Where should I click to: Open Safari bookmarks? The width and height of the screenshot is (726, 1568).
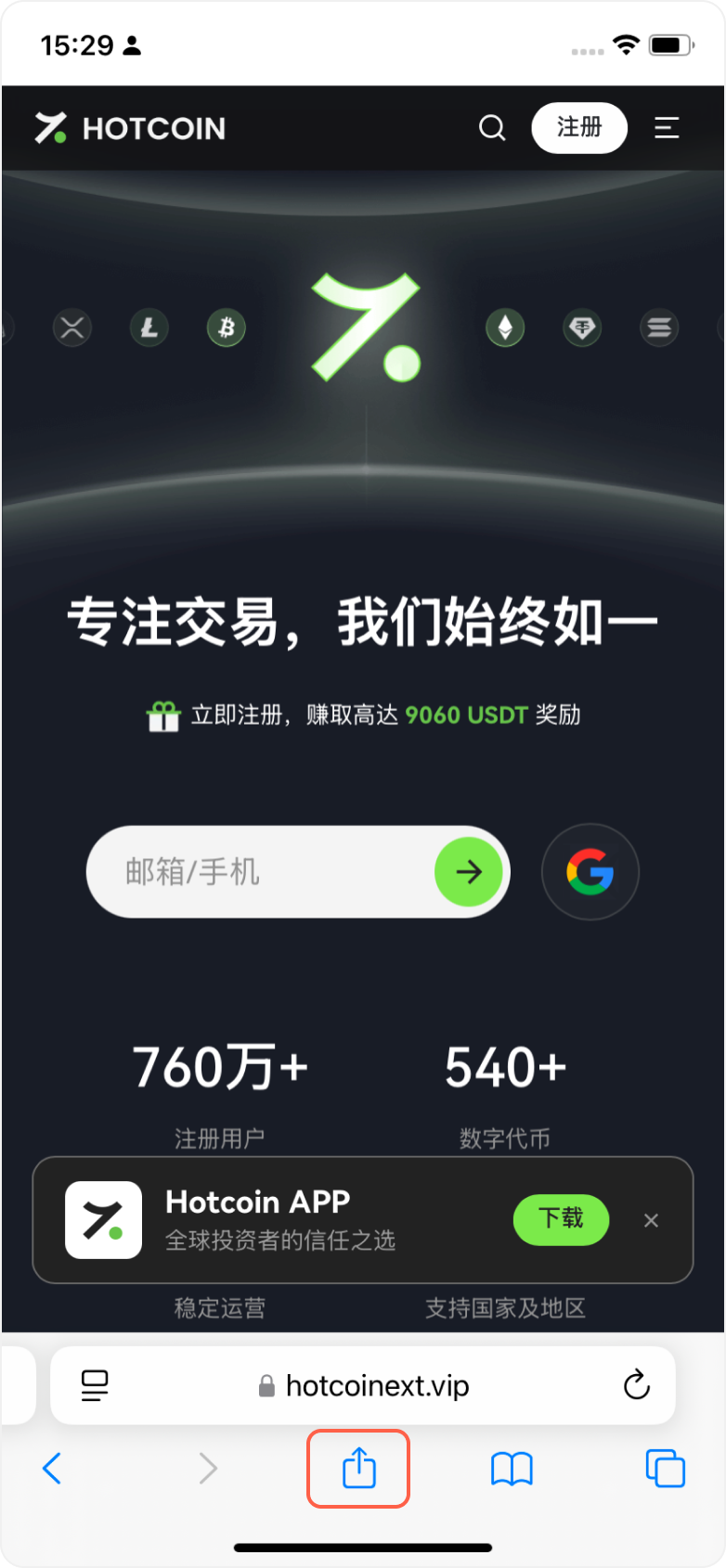point(512,1469)
